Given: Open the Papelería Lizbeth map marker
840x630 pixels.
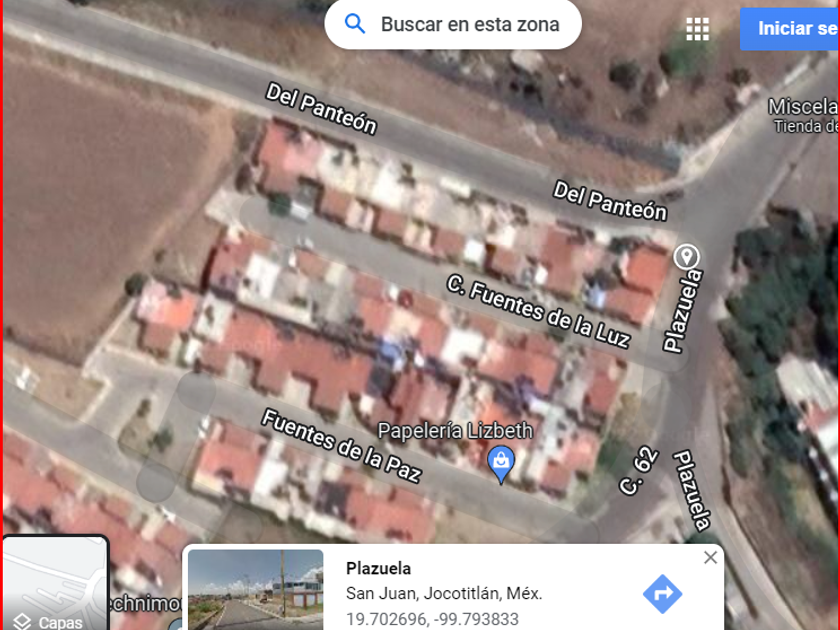Looking at the screenshot, I should (501, 462).
